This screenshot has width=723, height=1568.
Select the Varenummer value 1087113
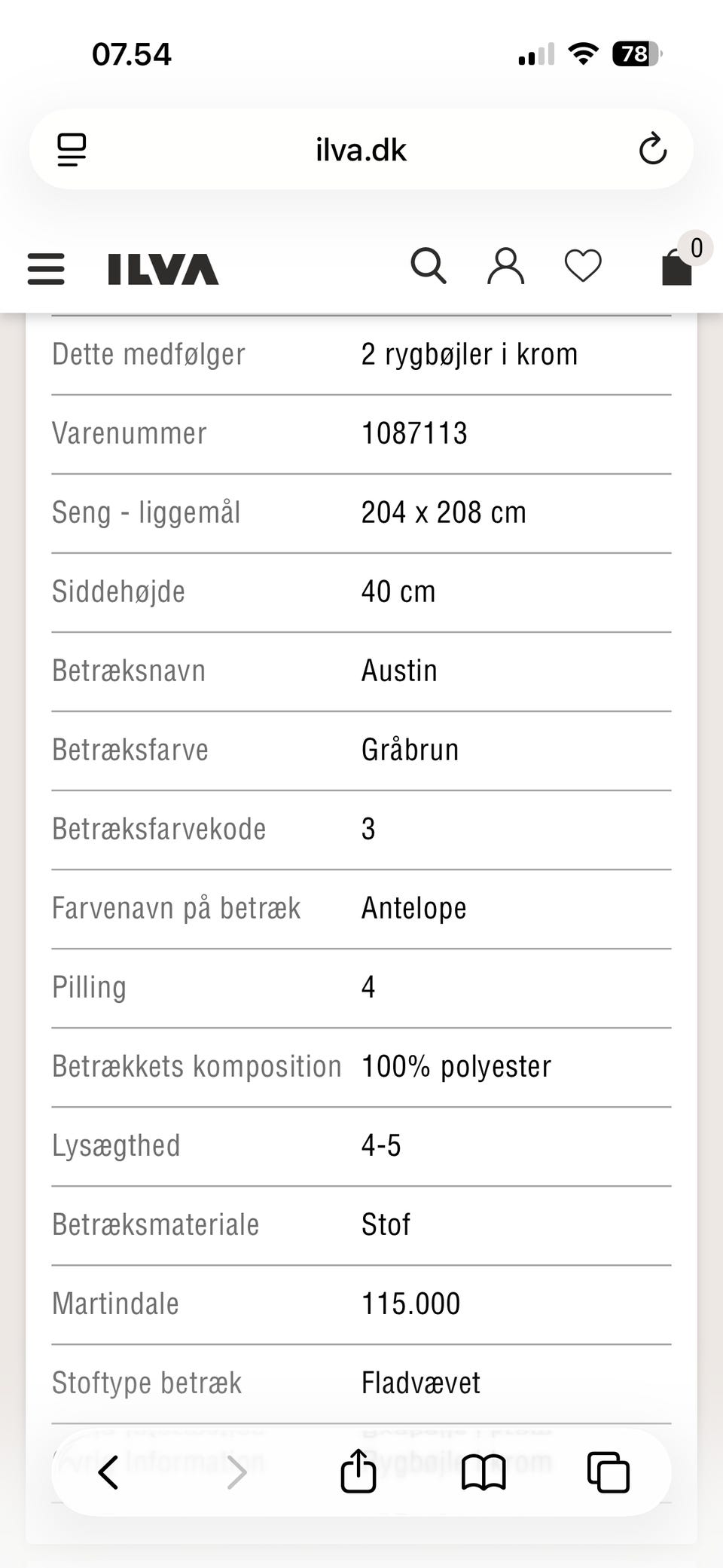[x=415, y=432]
